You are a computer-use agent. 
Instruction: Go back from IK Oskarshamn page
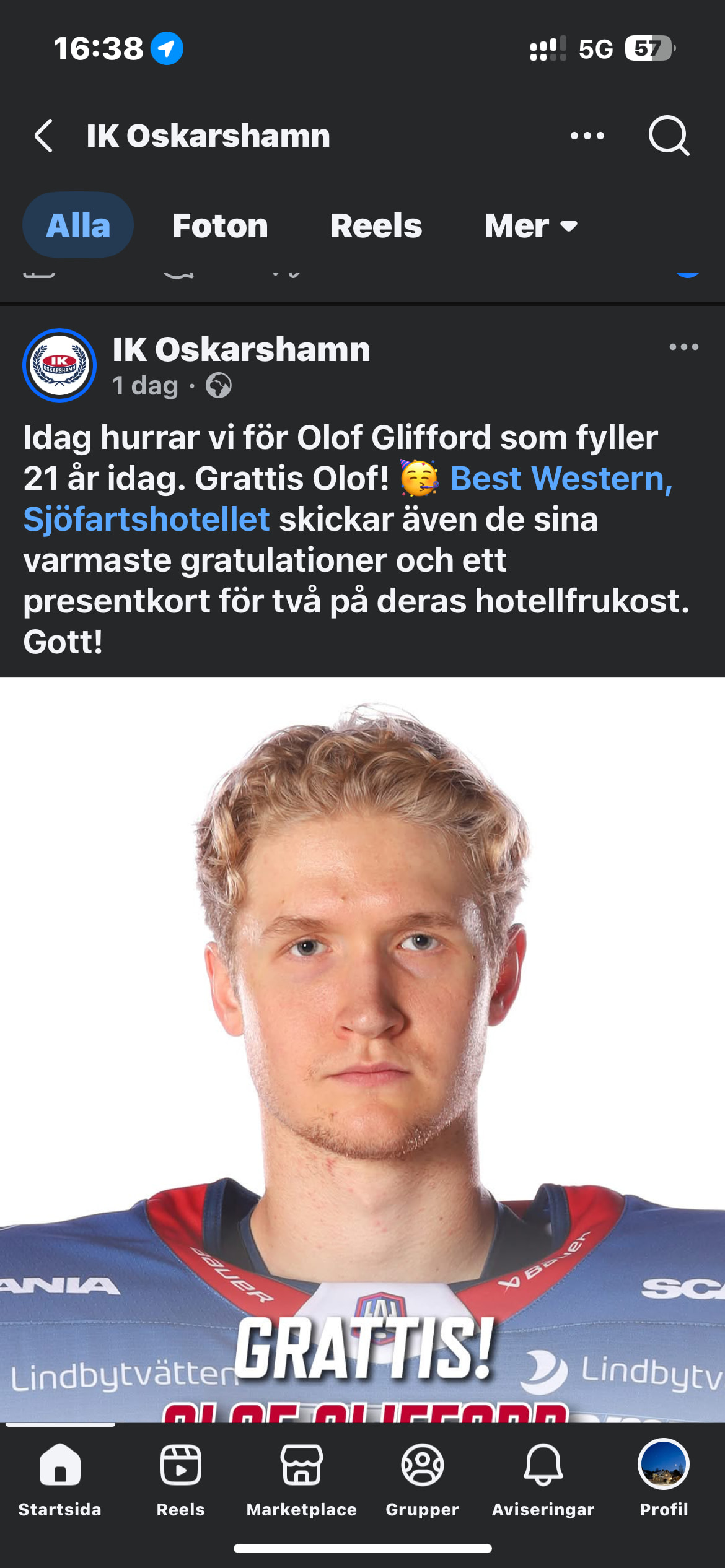43,136
